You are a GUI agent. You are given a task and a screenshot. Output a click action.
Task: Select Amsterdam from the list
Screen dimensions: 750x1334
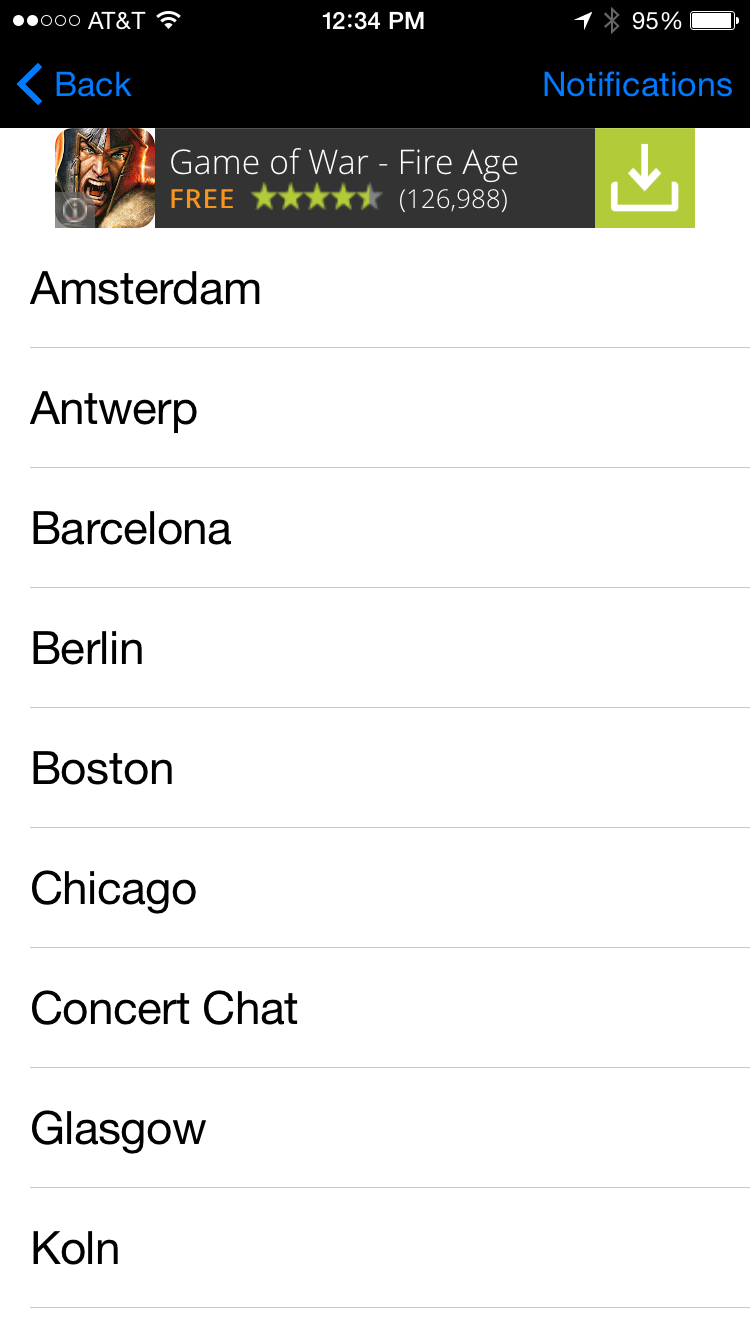pyautogui.click(x=375, y=288)
